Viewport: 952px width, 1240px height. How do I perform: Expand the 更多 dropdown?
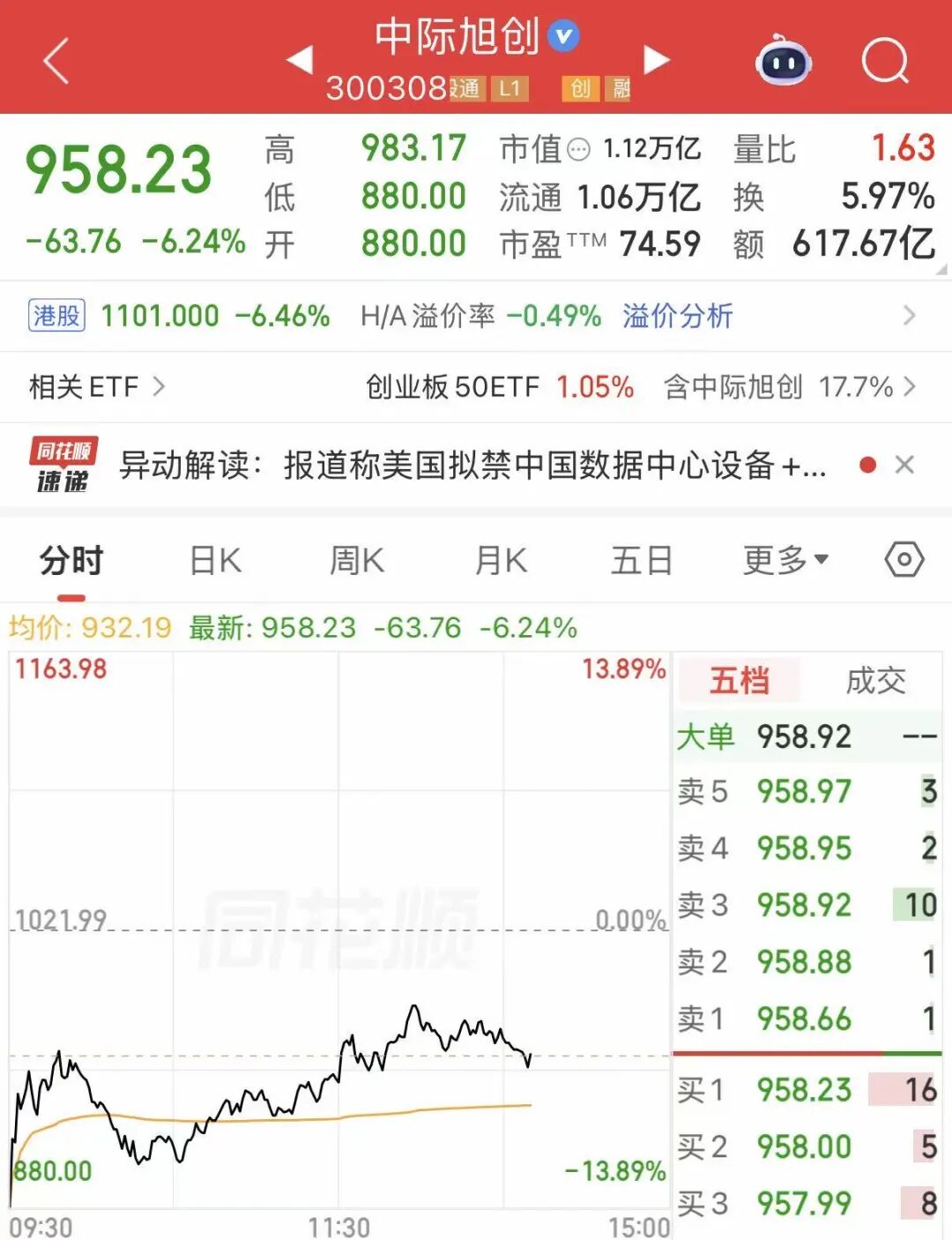[x=785, y=560]
